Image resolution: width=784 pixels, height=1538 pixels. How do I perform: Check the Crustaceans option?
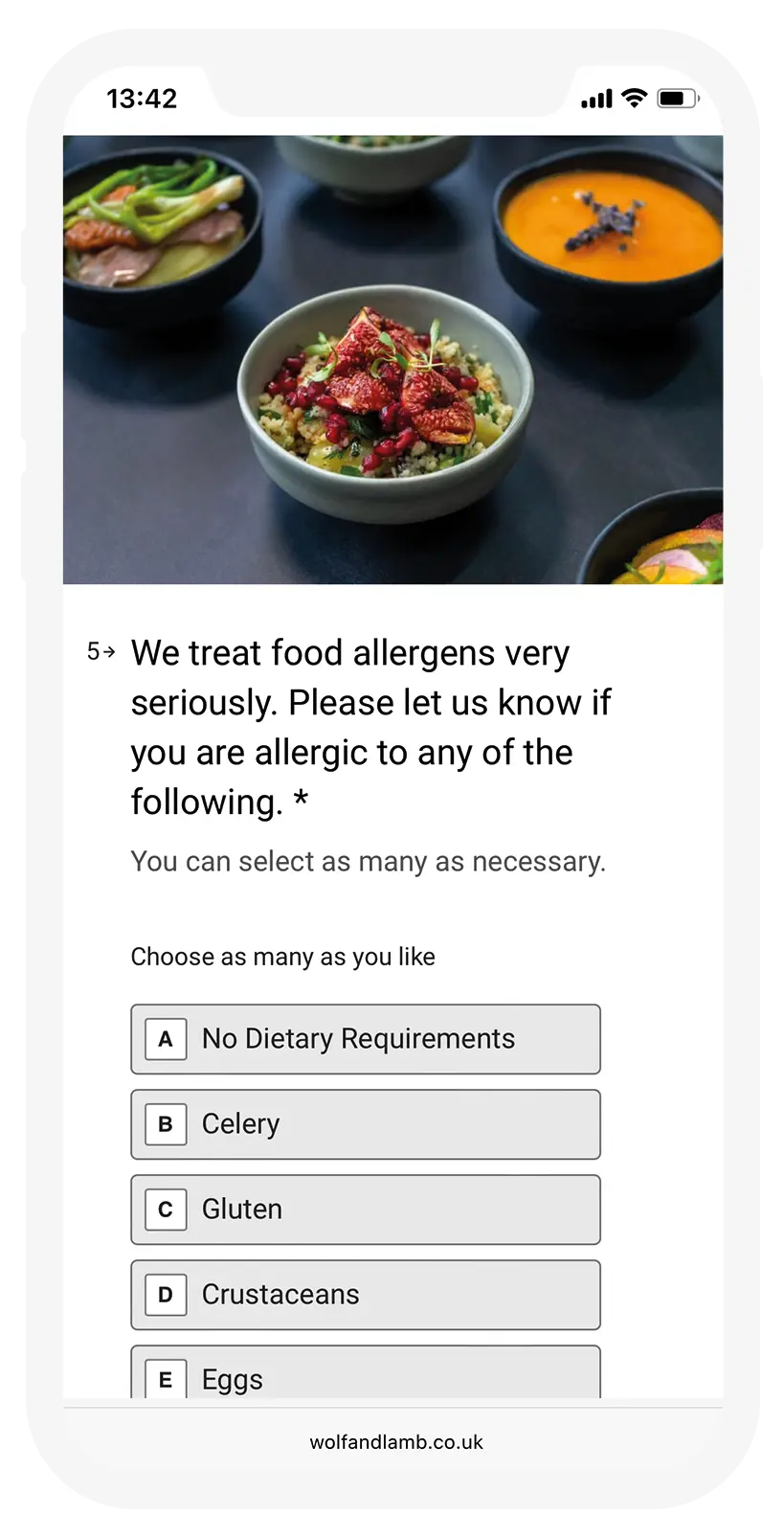click(x=365, y=1295)
